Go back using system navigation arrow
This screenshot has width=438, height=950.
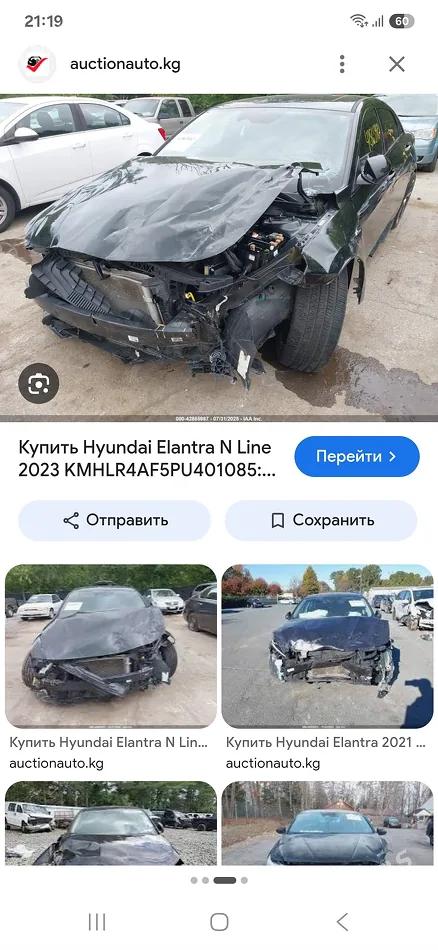point(342,922)
